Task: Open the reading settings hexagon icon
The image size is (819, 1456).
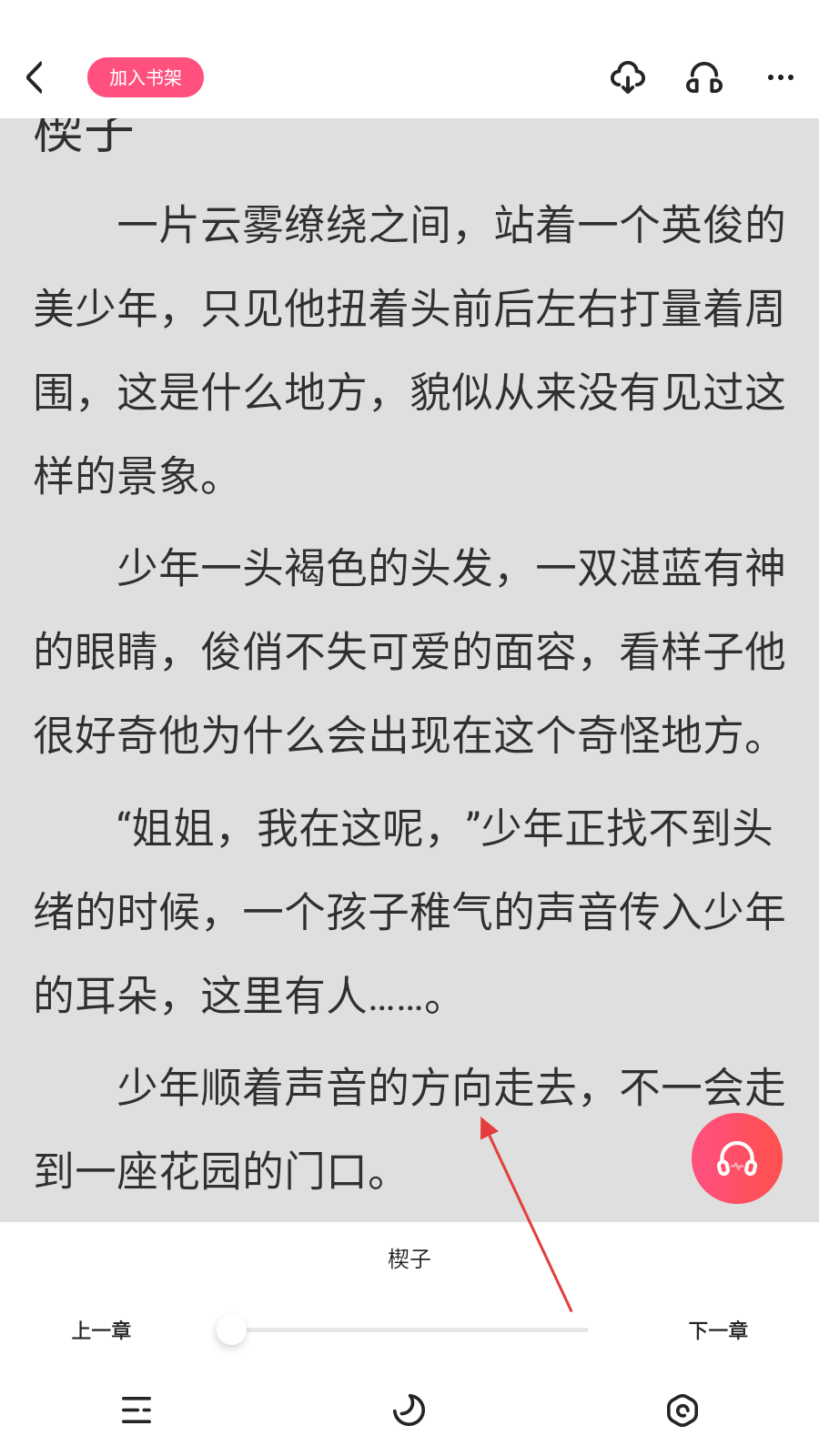Action: (682, 1410)
